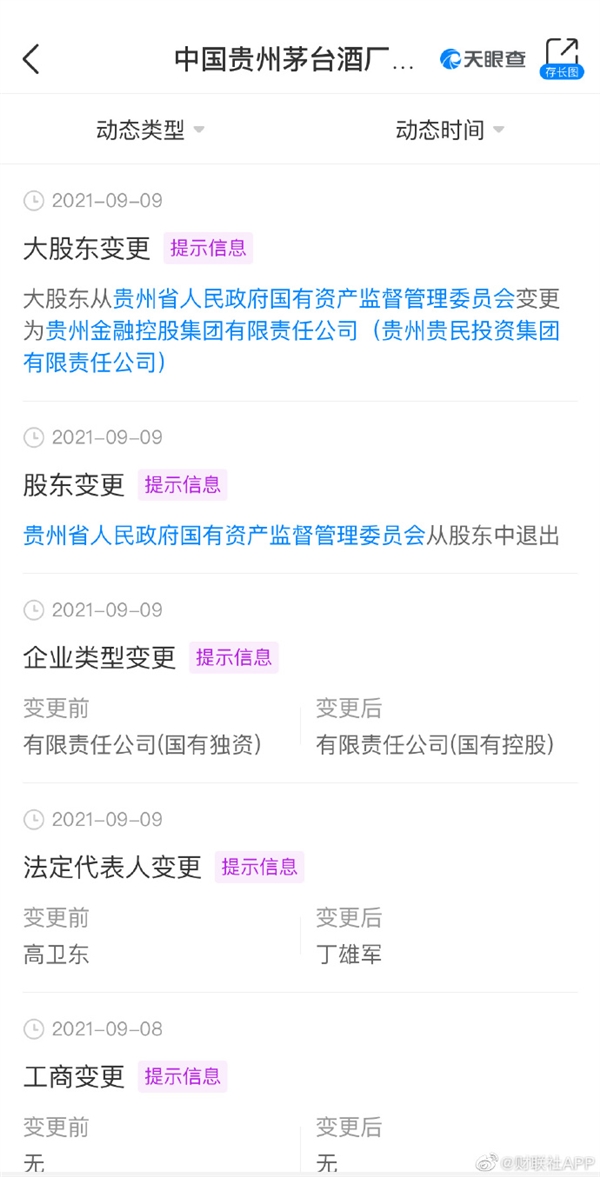
Task: Tap 提示信息 tag beside 法定代表人变更
Action: pos(259,867)
